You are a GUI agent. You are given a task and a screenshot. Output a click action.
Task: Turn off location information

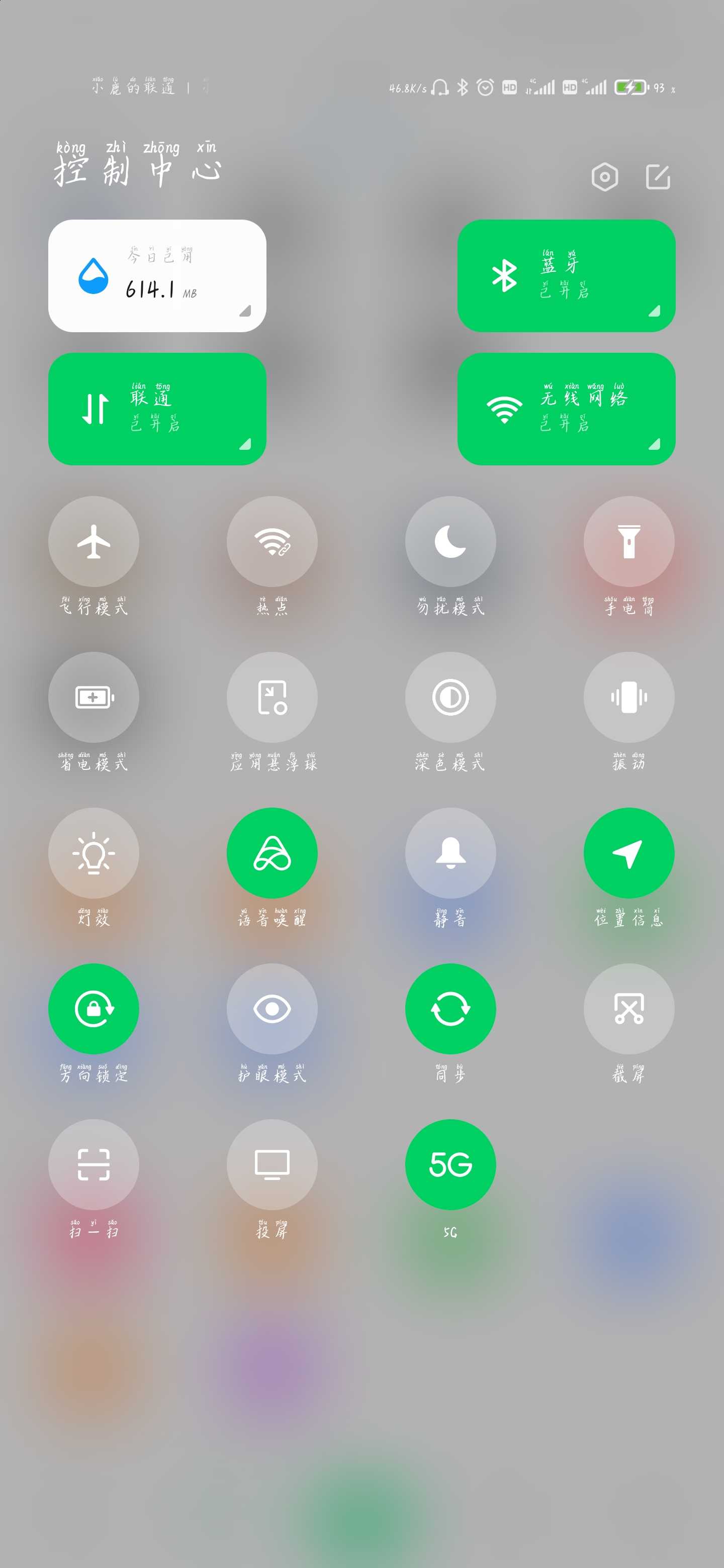629,853
